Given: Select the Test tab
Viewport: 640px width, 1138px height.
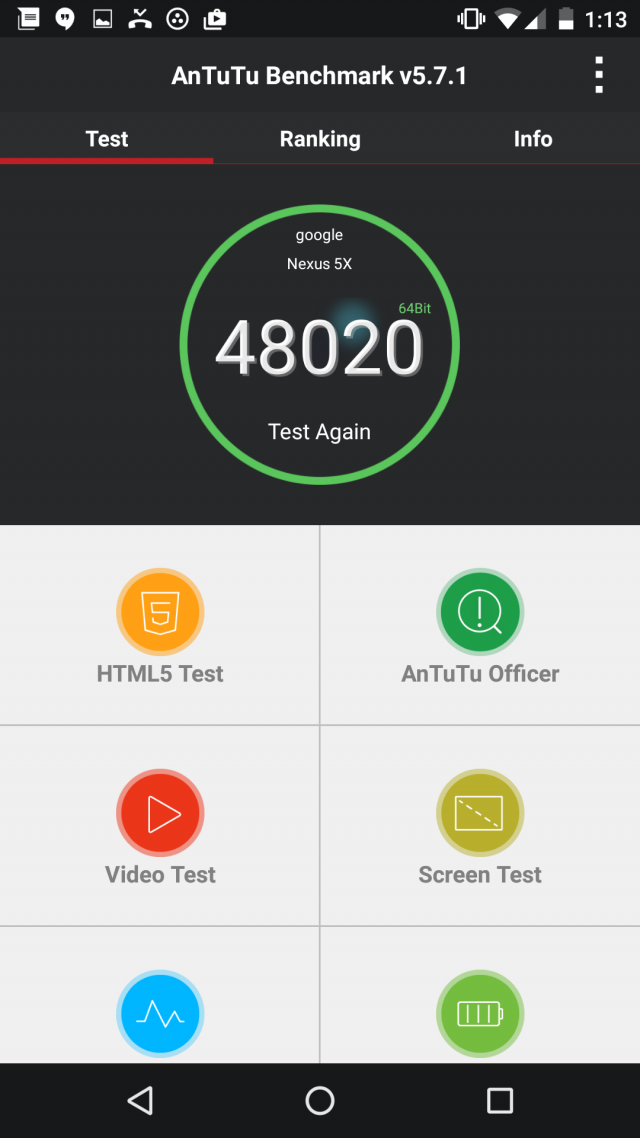Looking at the screenshot, I should pos(107,139).
